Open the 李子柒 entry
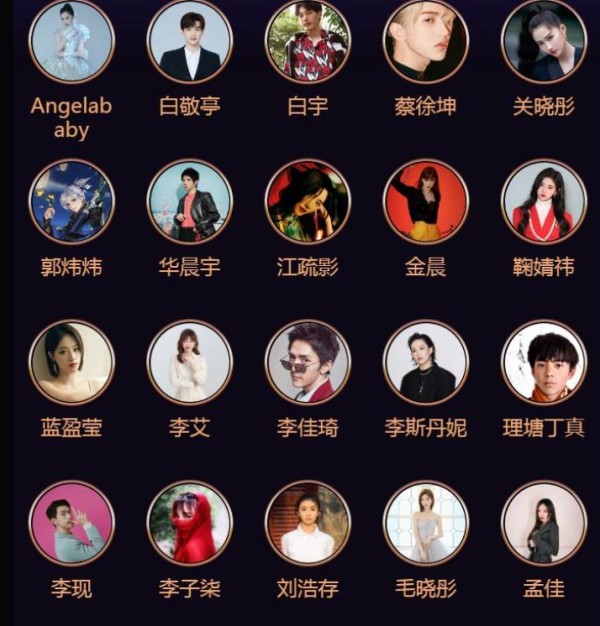The height and width of the screenshot is (626, 600). point(190,523)
